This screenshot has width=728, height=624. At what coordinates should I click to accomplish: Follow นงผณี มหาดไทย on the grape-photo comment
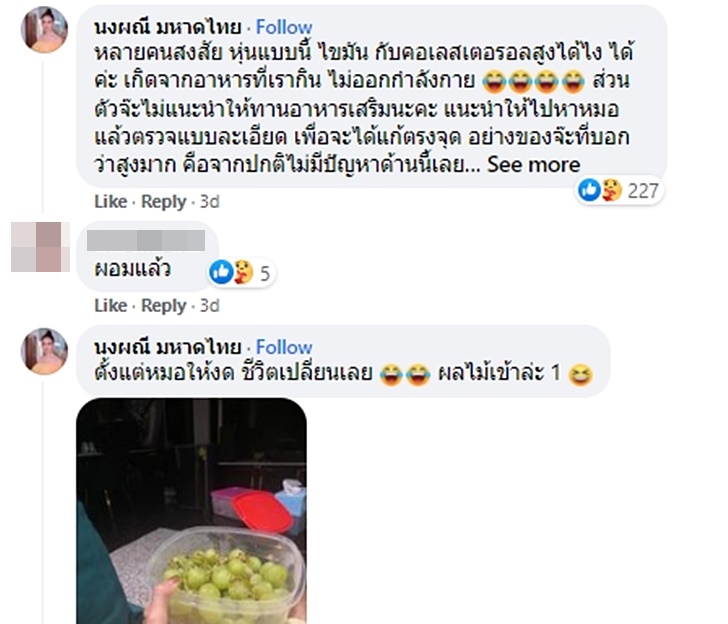coord(283,347)
